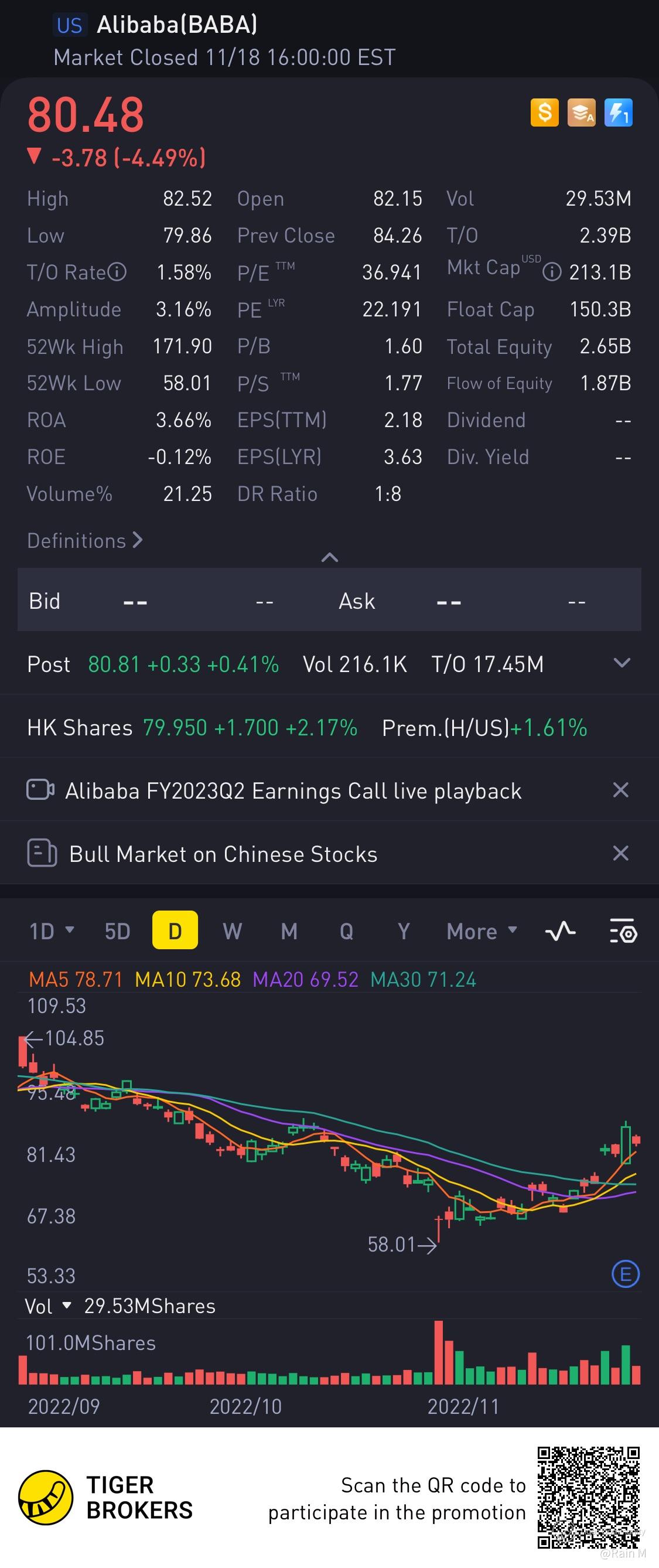Tap the earnings E marker on chart
Image resolution: width=659 pixels, height=1568 pixels.
[625, 1273]
